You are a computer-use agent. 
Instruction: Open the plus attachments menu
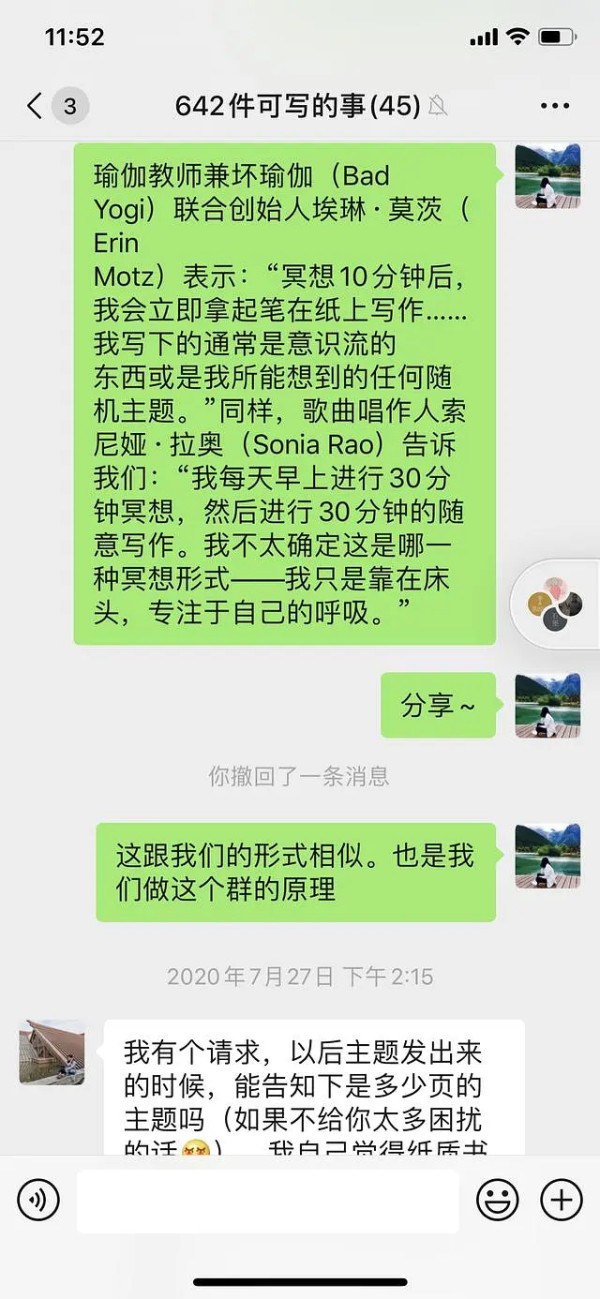(x=561, y=1200)
